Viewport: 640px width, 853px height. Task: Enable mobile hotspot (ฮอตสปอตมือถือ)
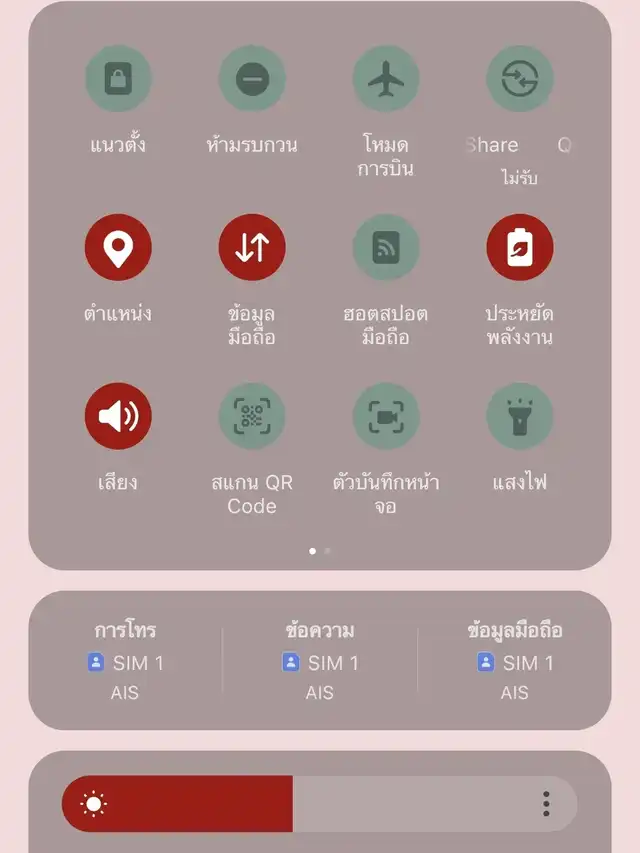386,248
